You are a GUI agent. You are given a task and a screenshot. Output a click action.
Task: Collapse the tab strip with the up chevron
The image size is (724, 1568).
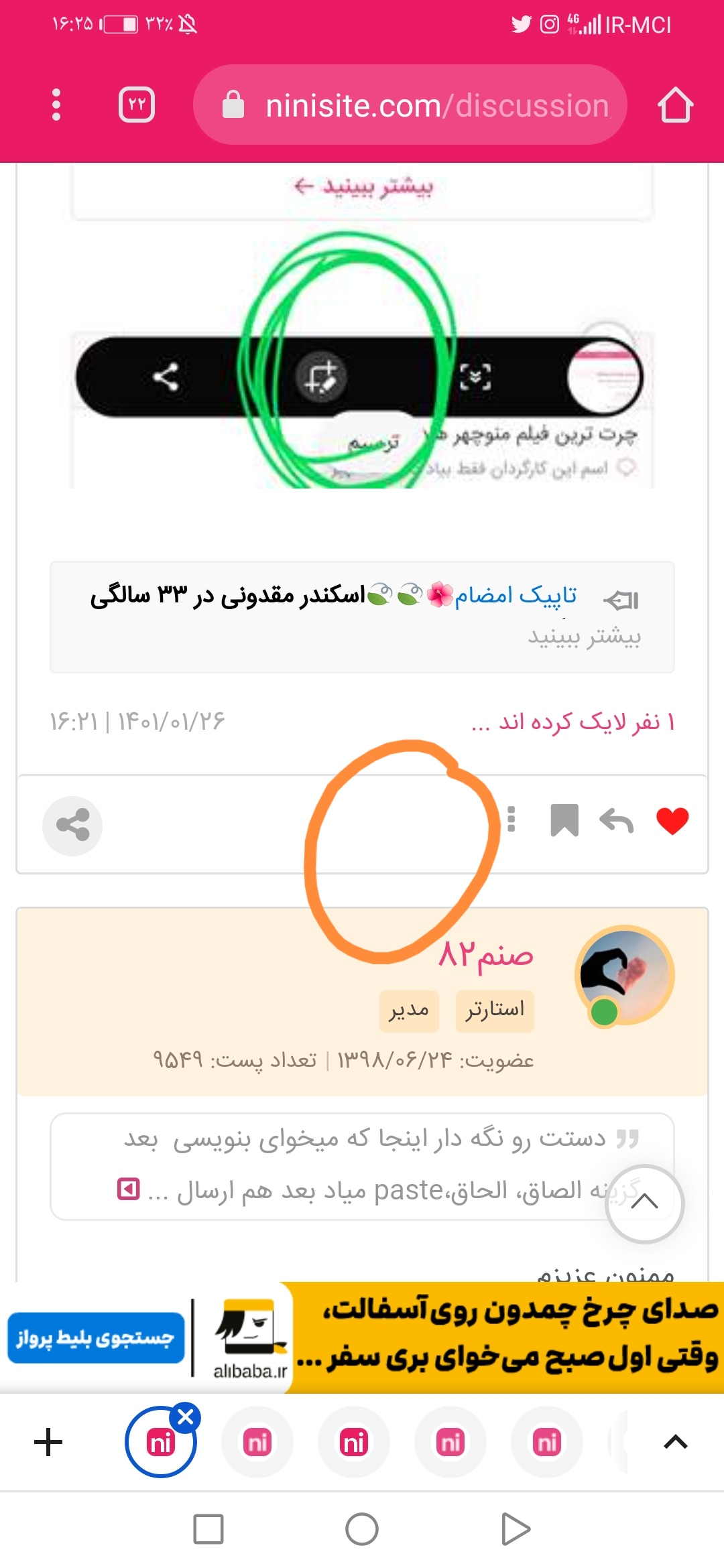coord(675,1442)
